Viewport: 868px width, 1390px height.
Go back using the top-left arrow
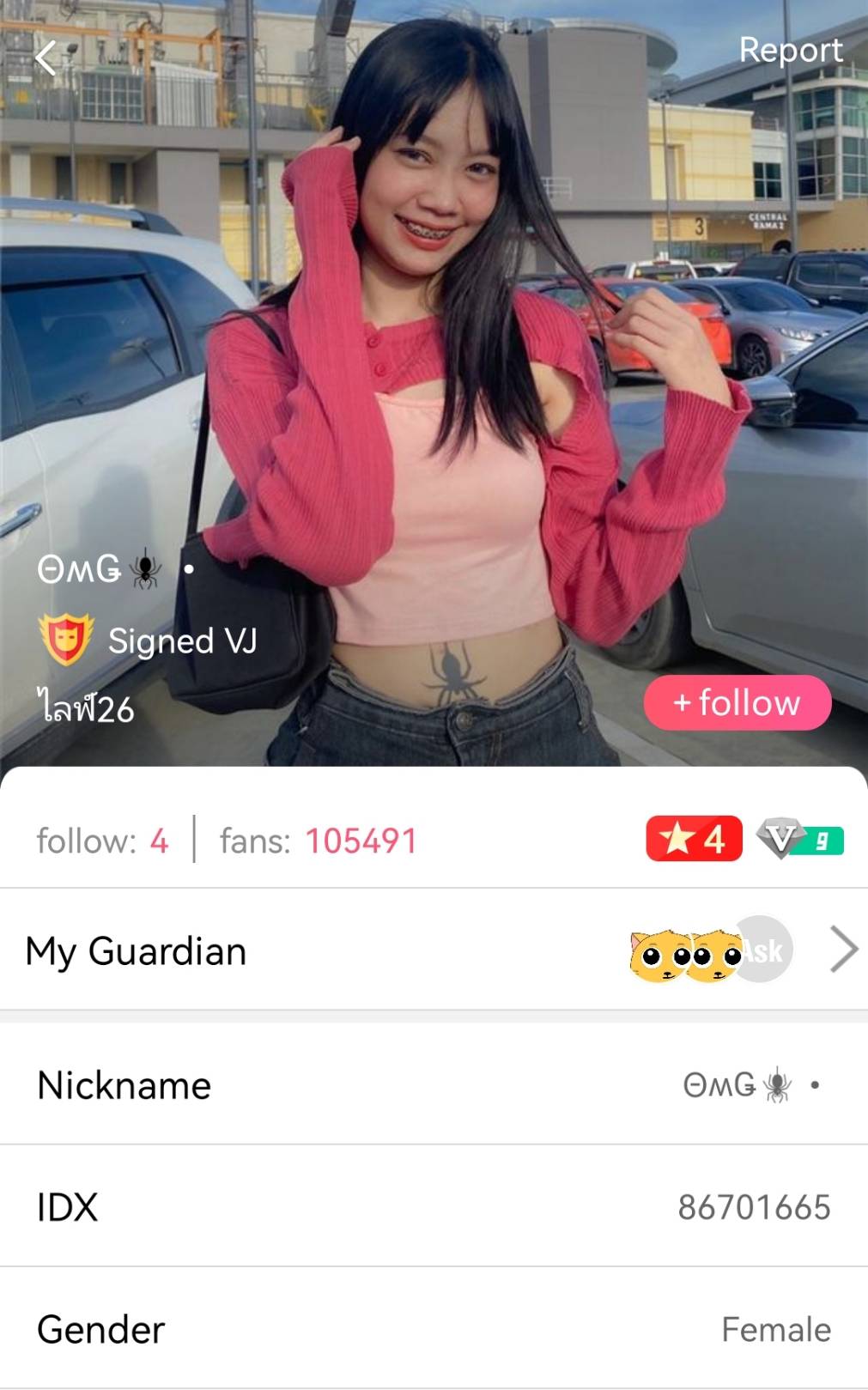pyautogui.click(x=46, y=58)
